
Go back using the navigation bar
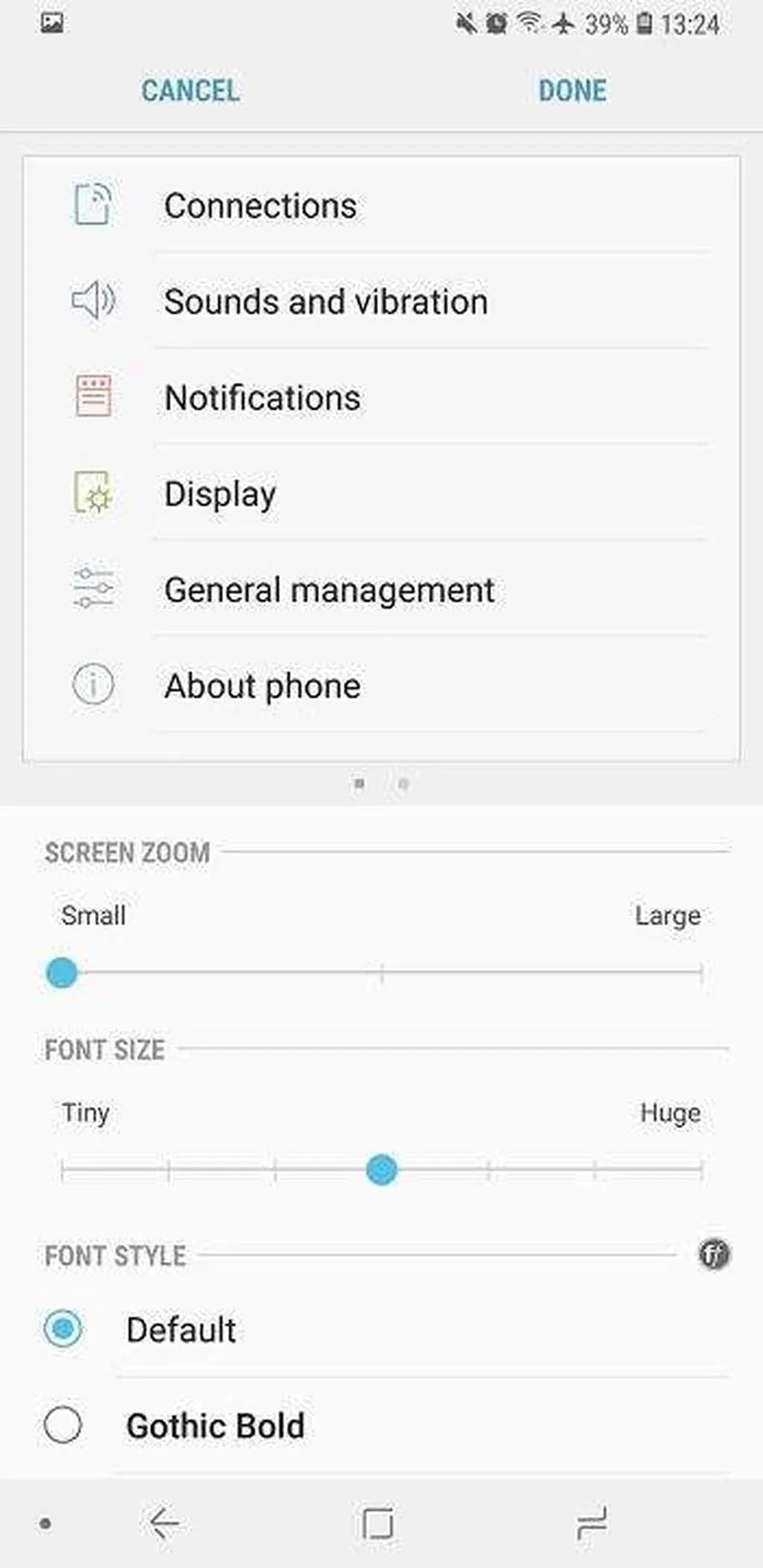pyautogui.click(x=164, y=1523)
